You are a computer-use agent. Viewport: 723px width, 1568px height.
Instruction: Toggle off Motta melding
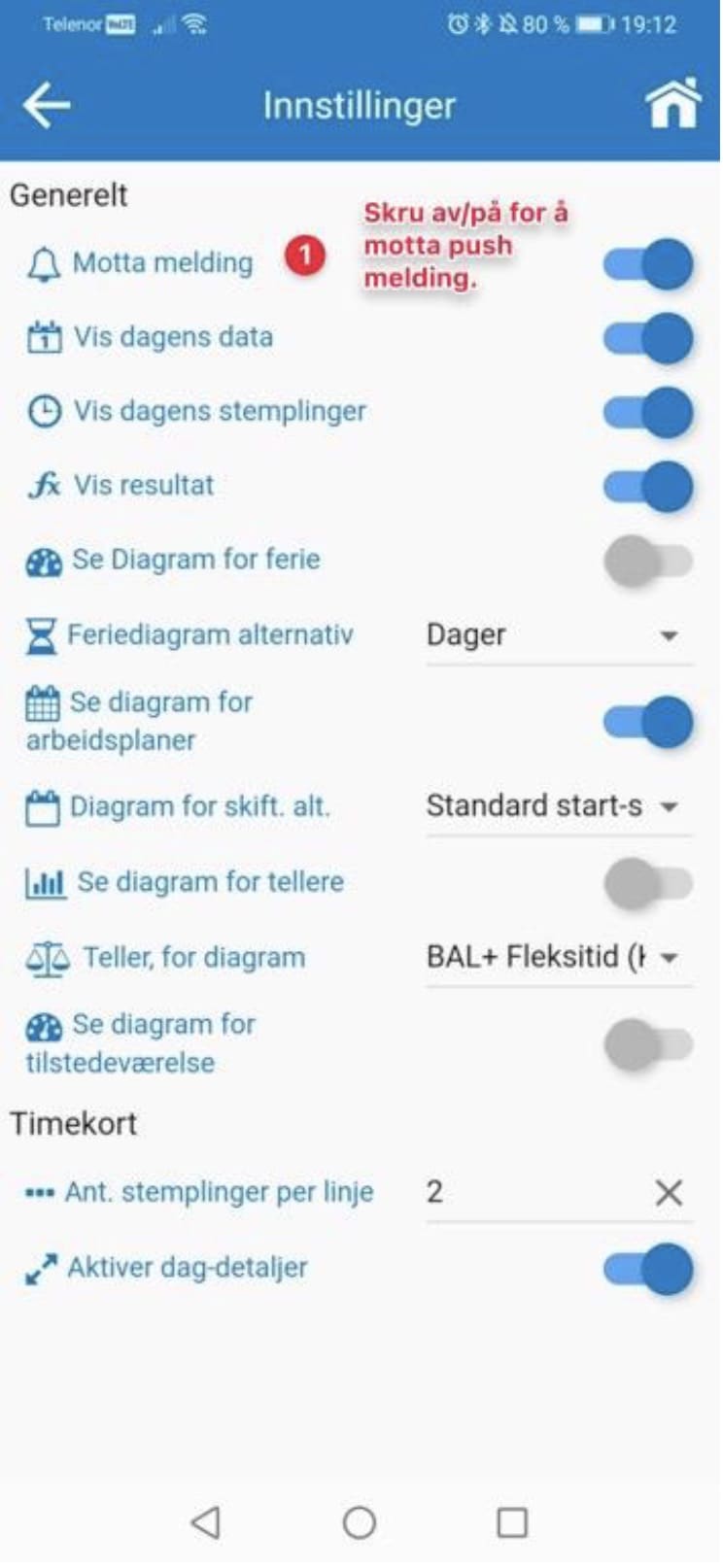pyautogui.click(x=644, y=262)
